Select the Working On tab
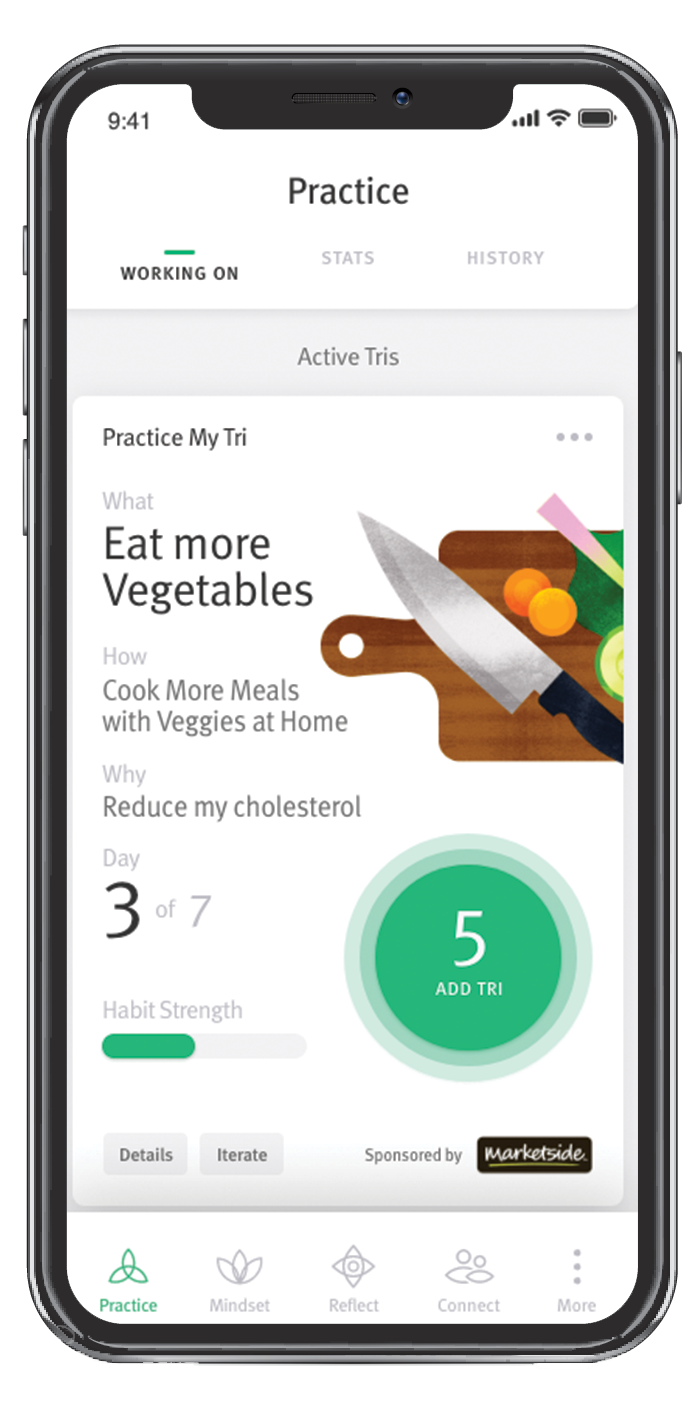Viewport: 700px width, 1427px height. click(x=179, y=272)
